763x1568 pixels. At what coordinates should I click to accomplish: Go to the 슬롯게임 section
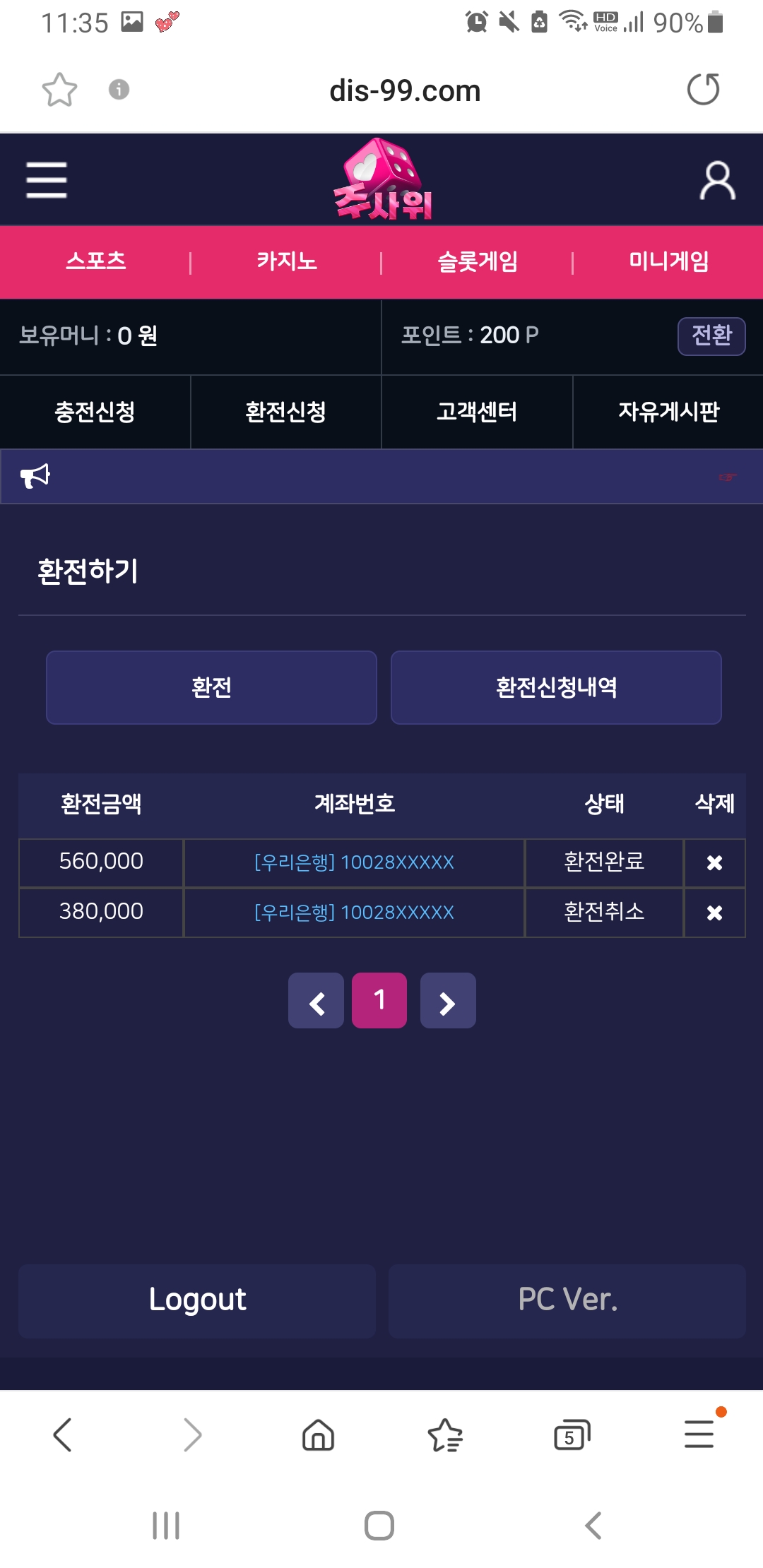(478, 261)
